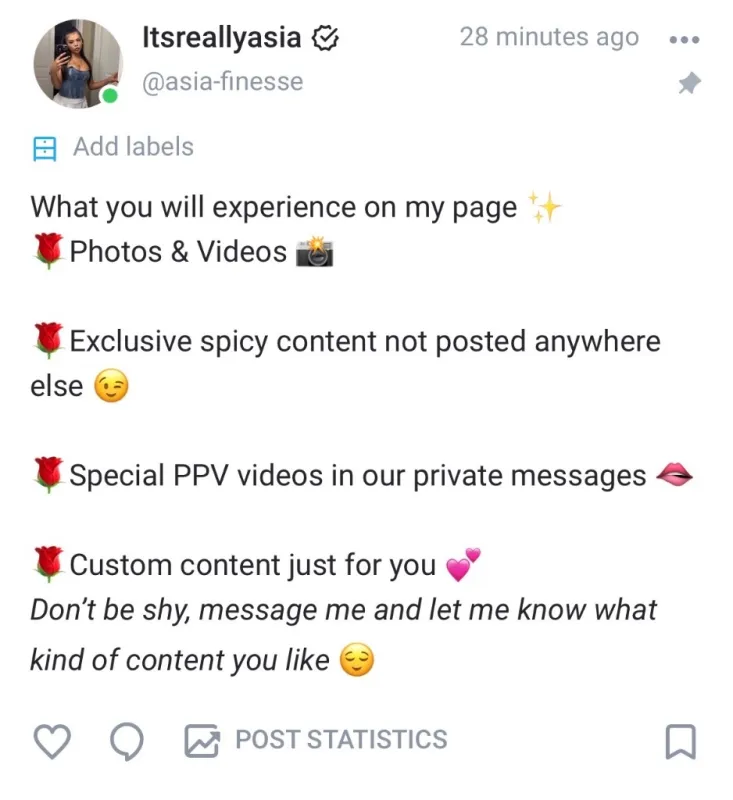Open the post's three-dot overflow menu
The height and width of the screenshot is (800, 733).
(685, 40)
